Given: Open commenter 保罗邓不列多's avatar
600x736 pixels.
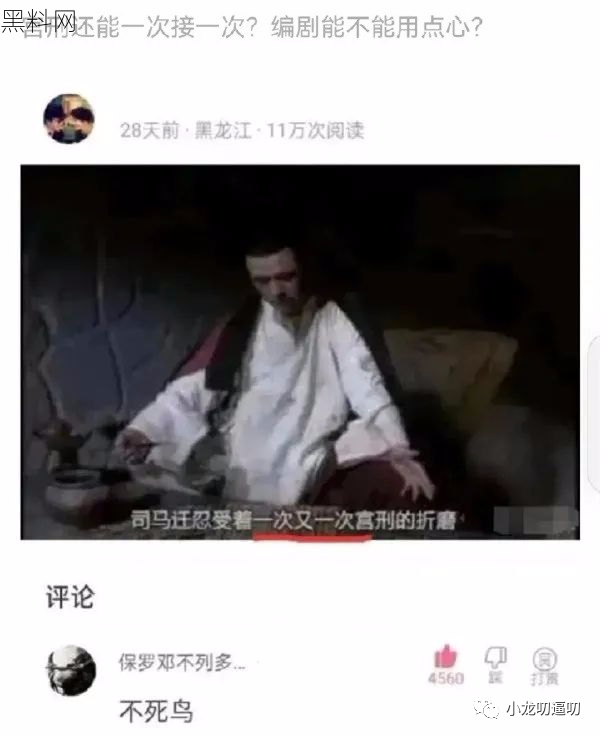Looking at the screenshot, I should [x=70, y=670].
